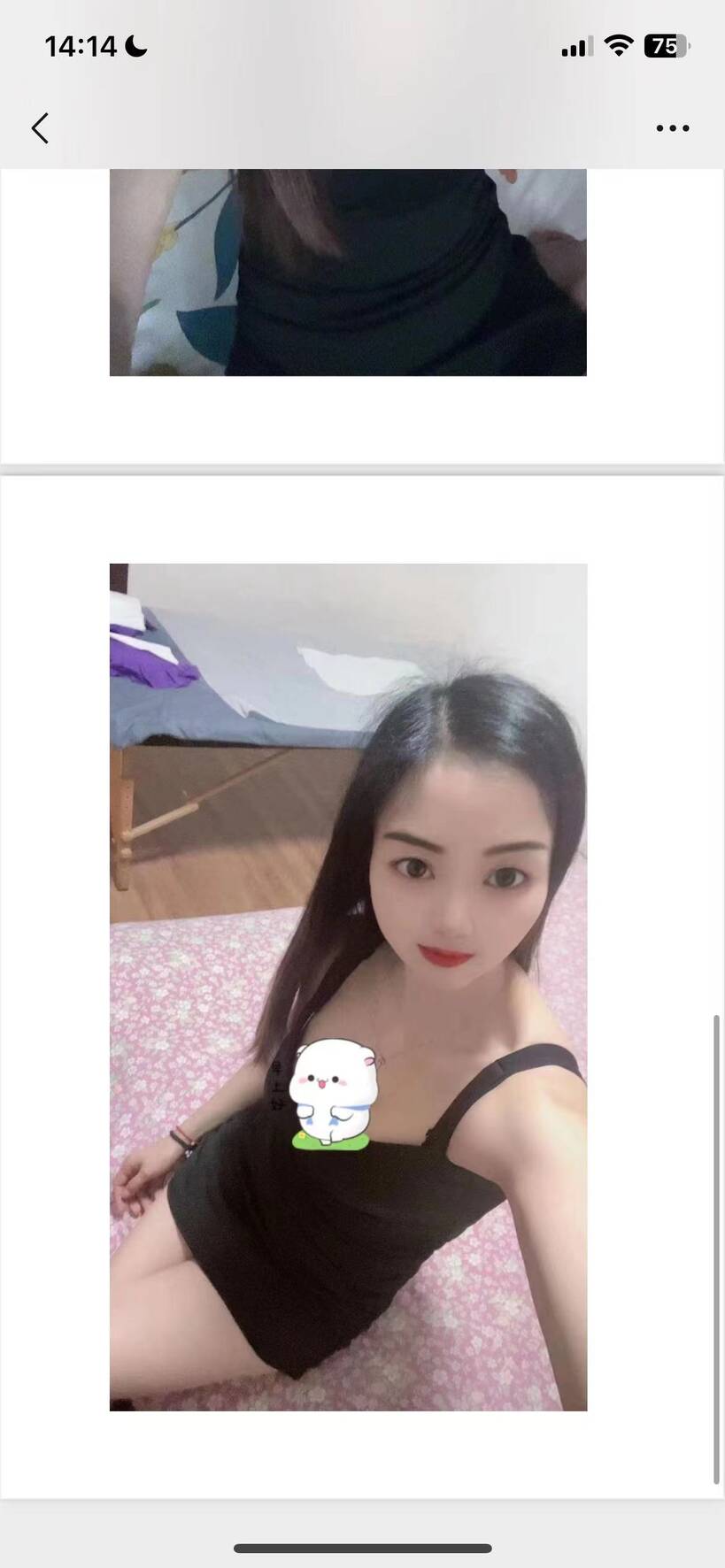Go back using the back arrow
Screen dimensions: 725x1568
40,128
